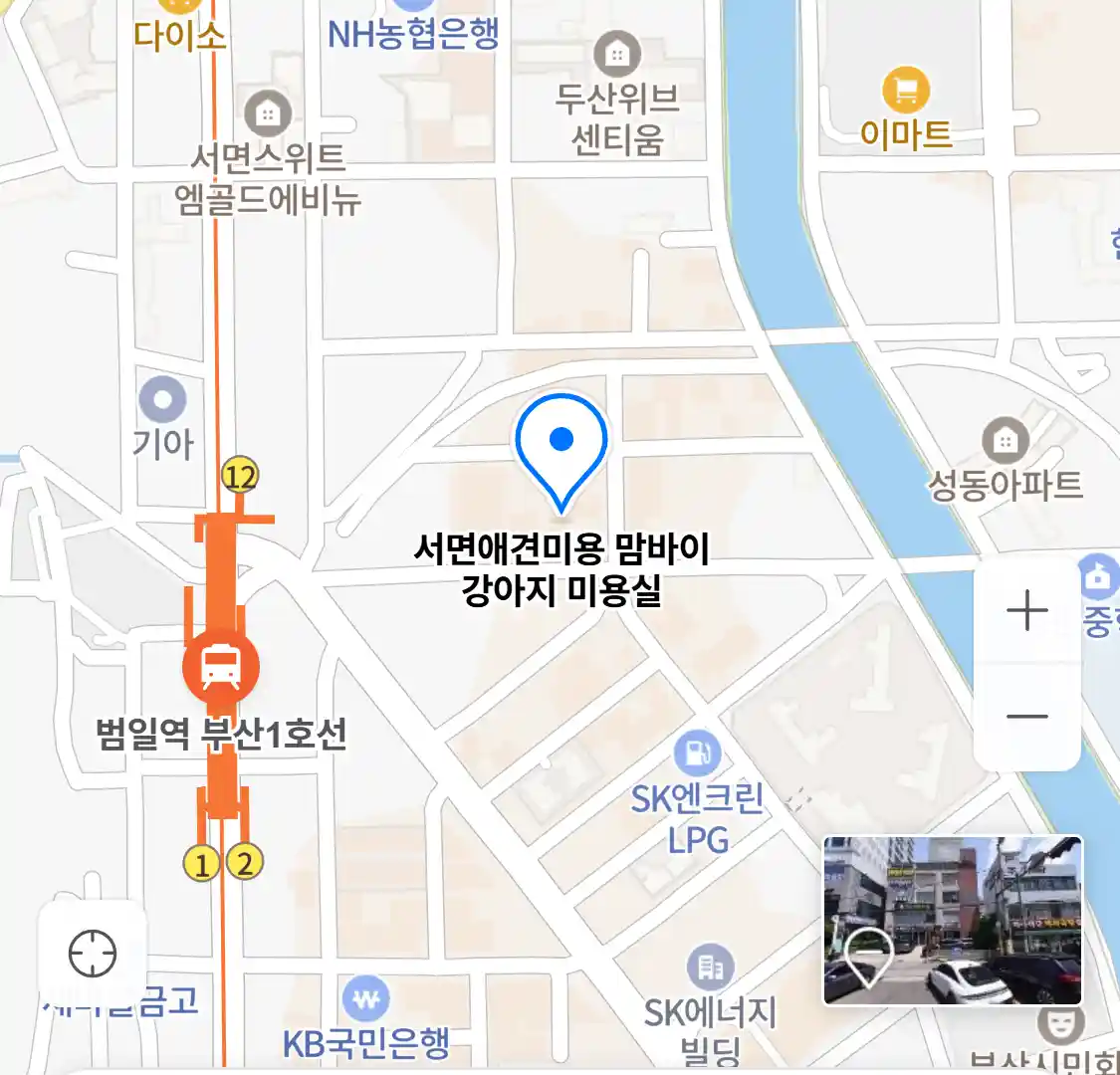Tap the 서면스위트 엠골드에비뉴 marker
Screen dimensions: 1120x1075
click(x=267, y=113)
